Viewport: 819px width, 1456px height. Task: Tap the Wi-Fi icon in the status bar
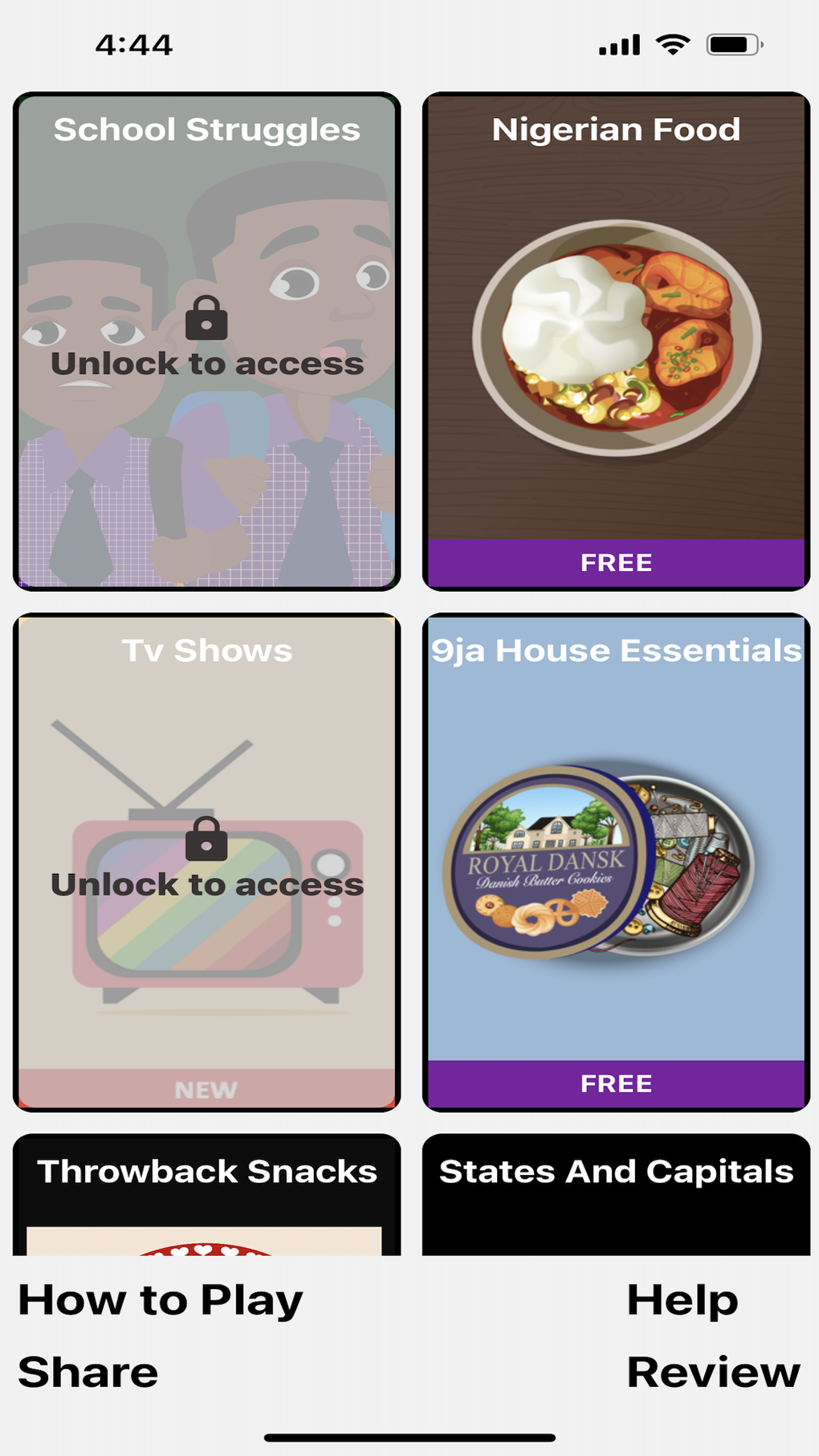pyautogui.click(x=673, y=44)
